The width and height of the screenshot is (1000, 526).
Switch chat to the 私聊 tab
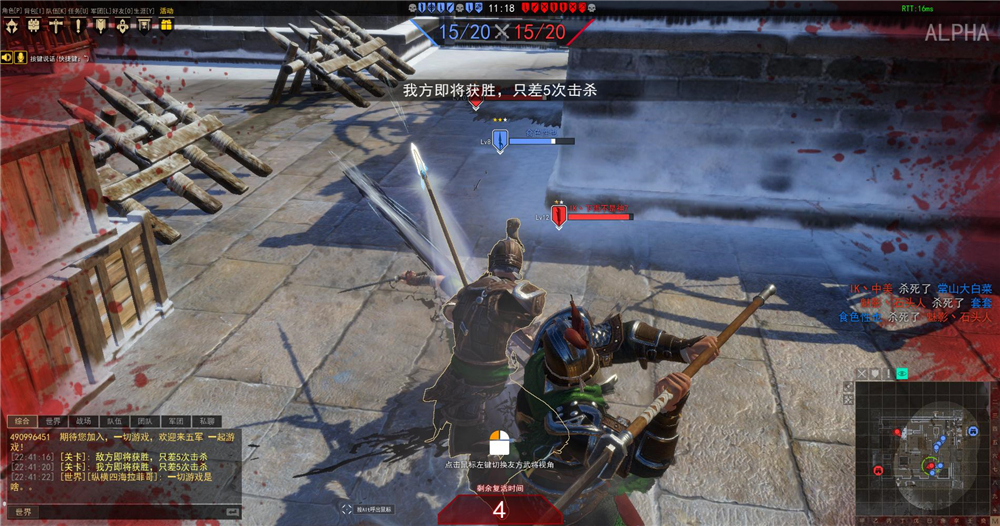pyautogui.click(x=207, y=421)
